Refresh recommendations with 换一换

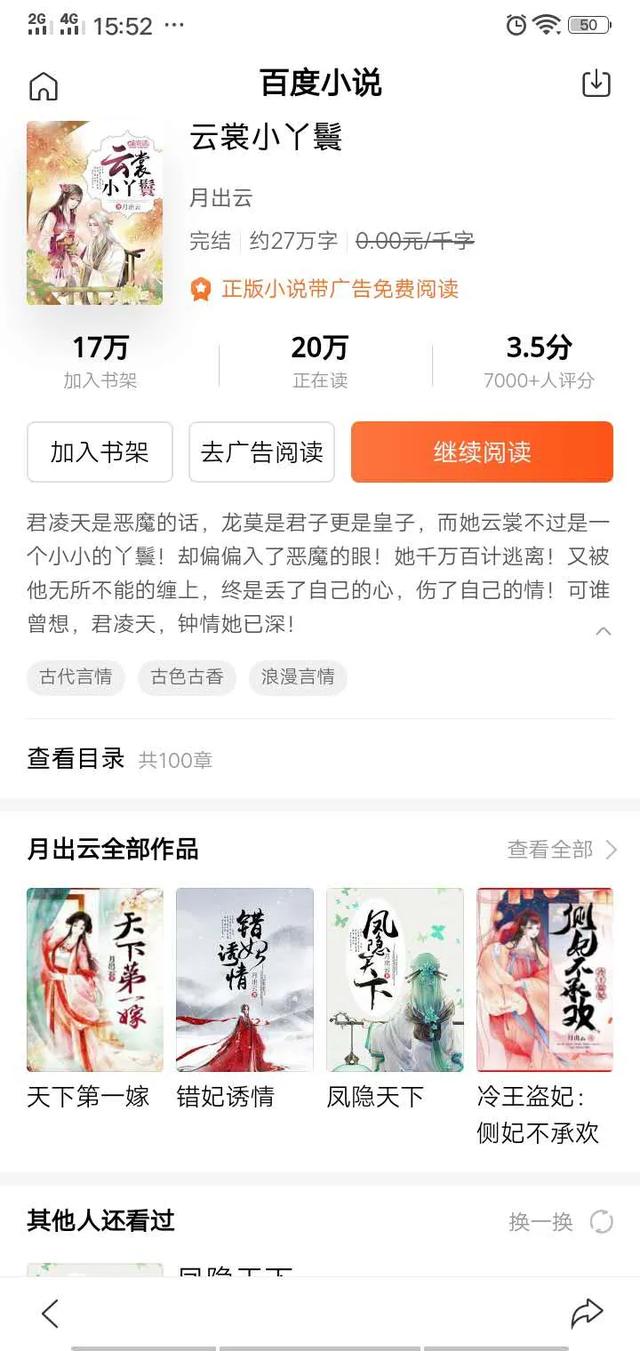click(x=561, y=1221)
